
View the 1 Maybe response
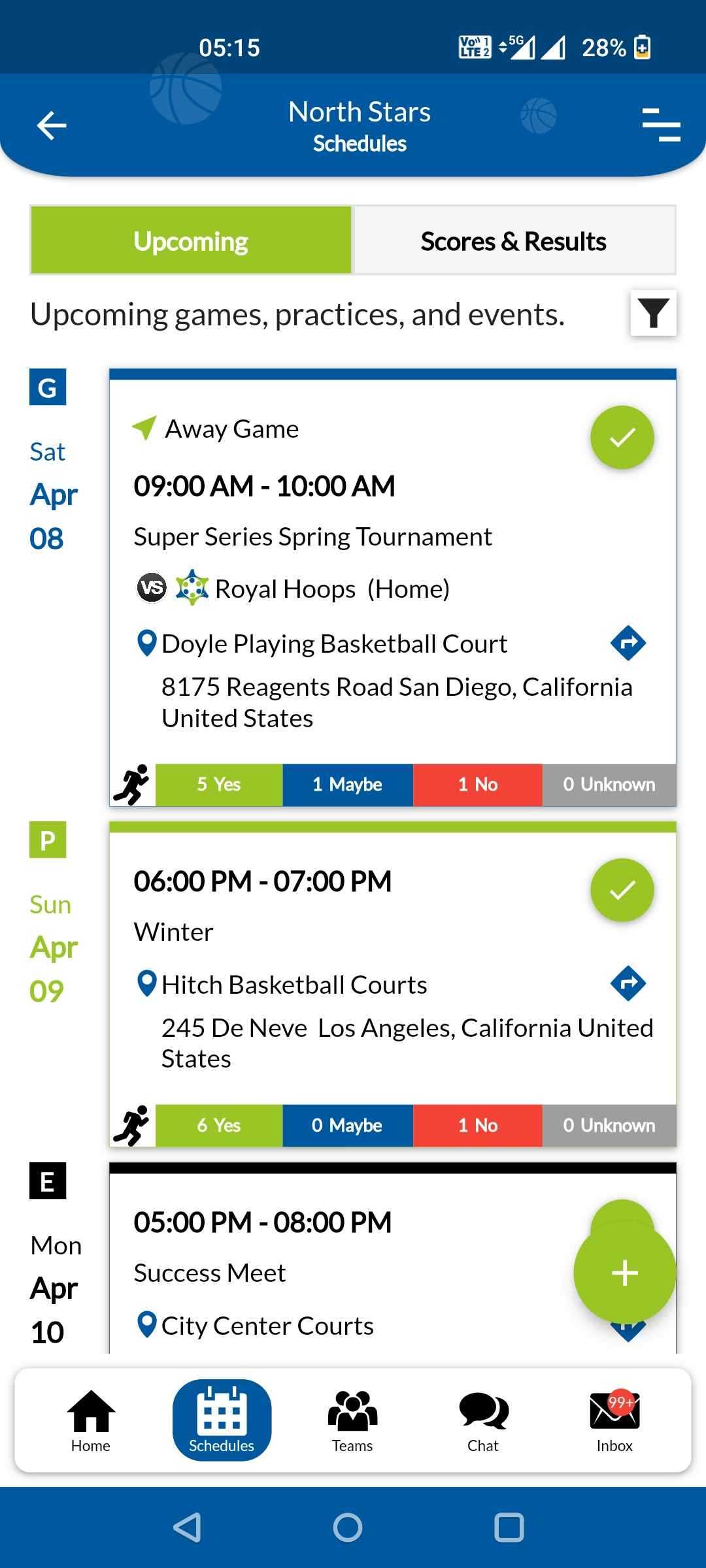347,784
